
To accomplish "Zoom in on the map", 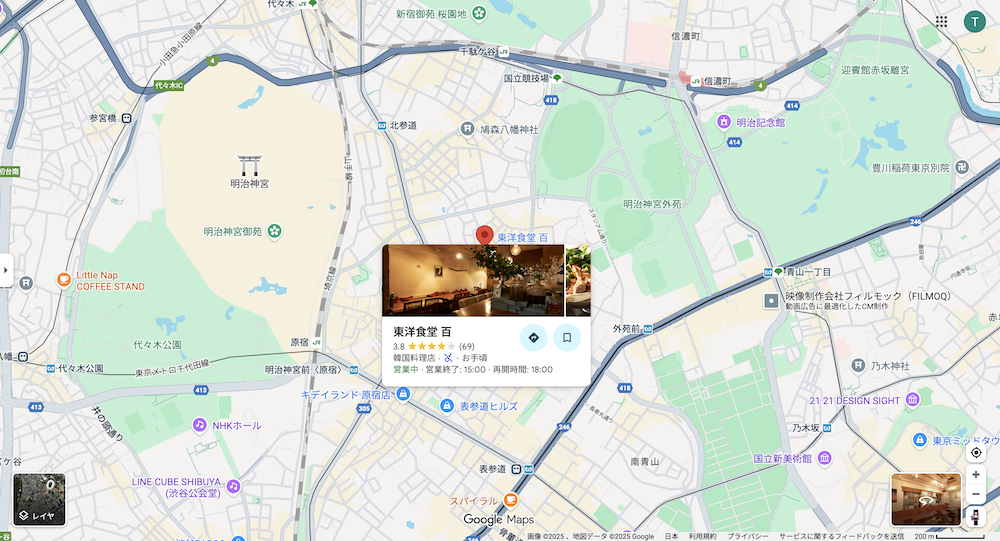I will click(x=976, y=474).
